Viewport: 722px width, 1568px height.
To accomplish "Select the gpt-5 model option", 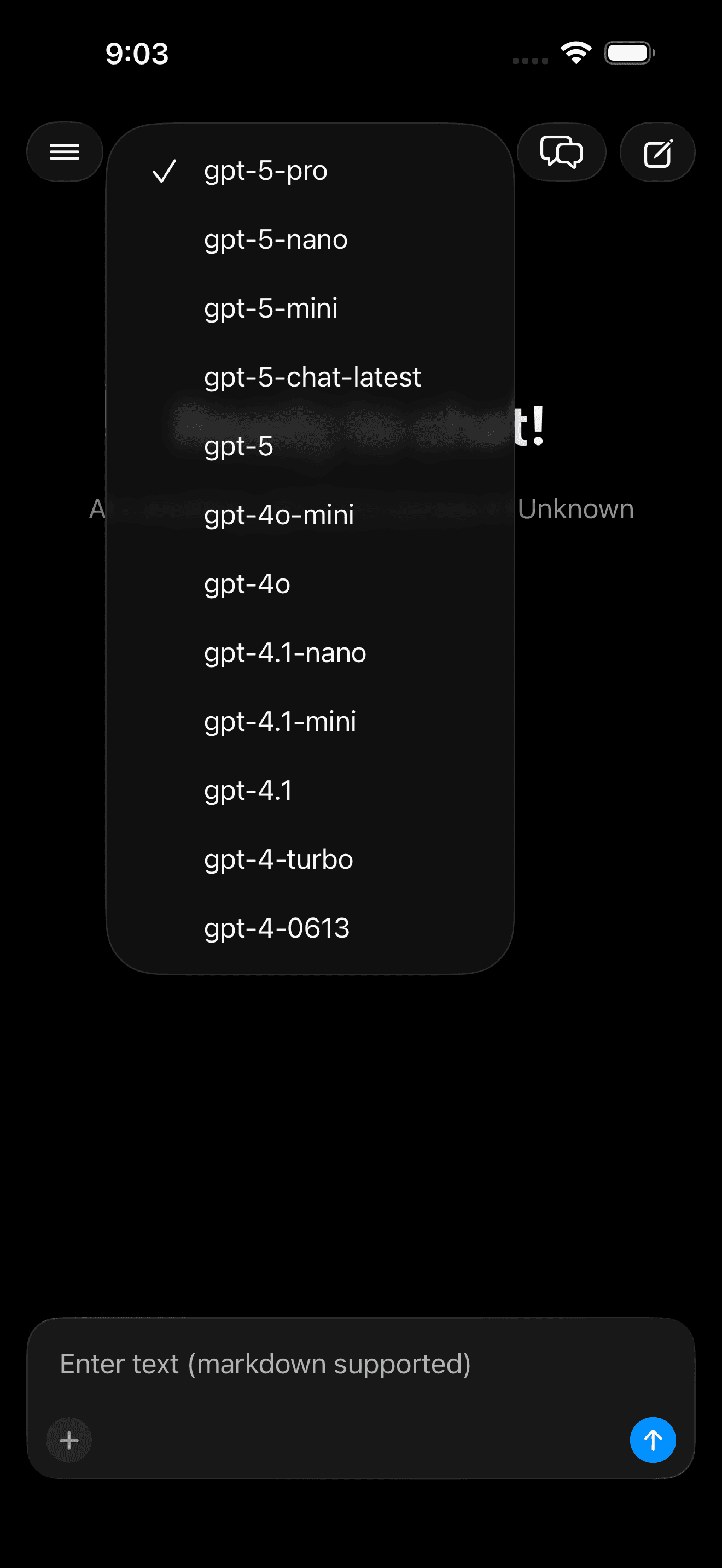I will coord(238,446).
